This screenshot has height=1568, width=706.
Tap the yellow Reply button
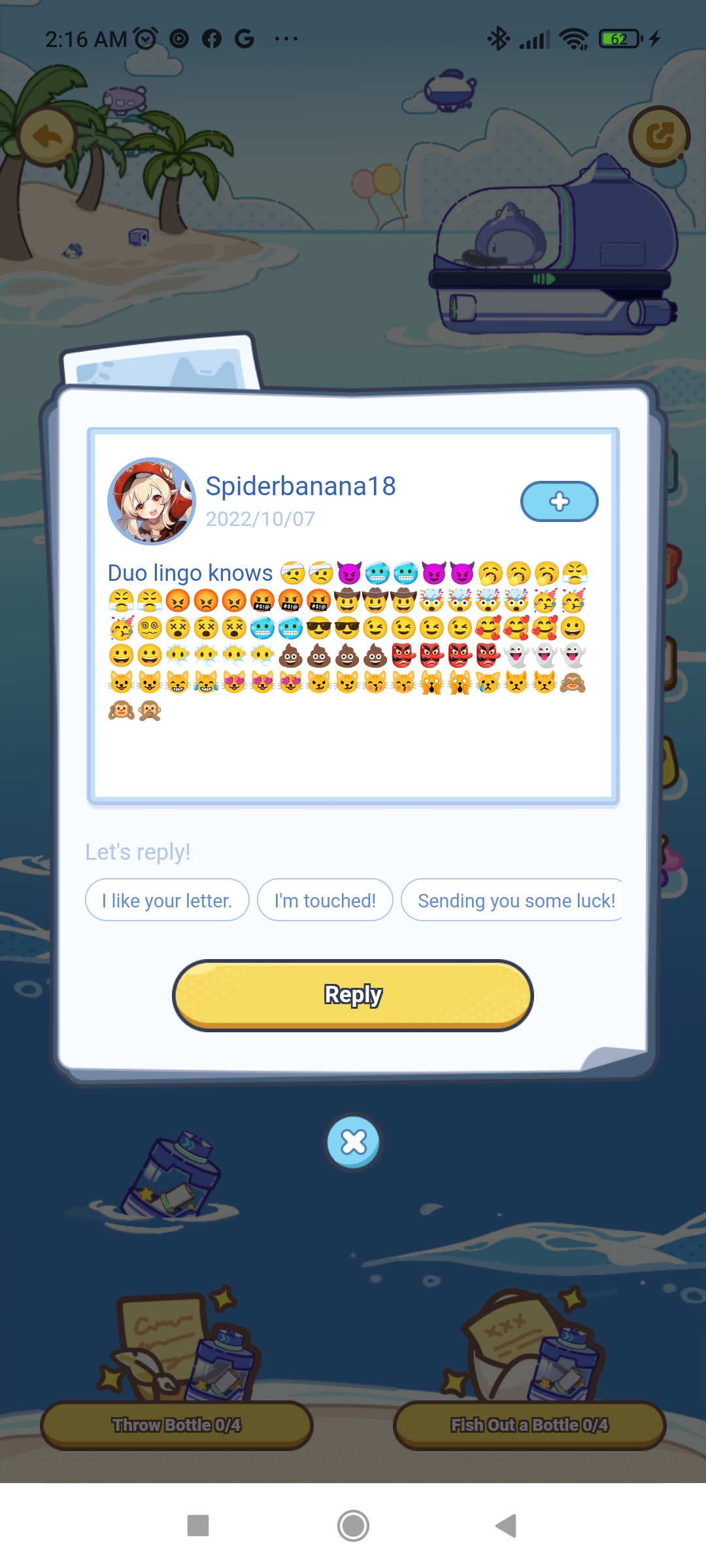(353, 995)
